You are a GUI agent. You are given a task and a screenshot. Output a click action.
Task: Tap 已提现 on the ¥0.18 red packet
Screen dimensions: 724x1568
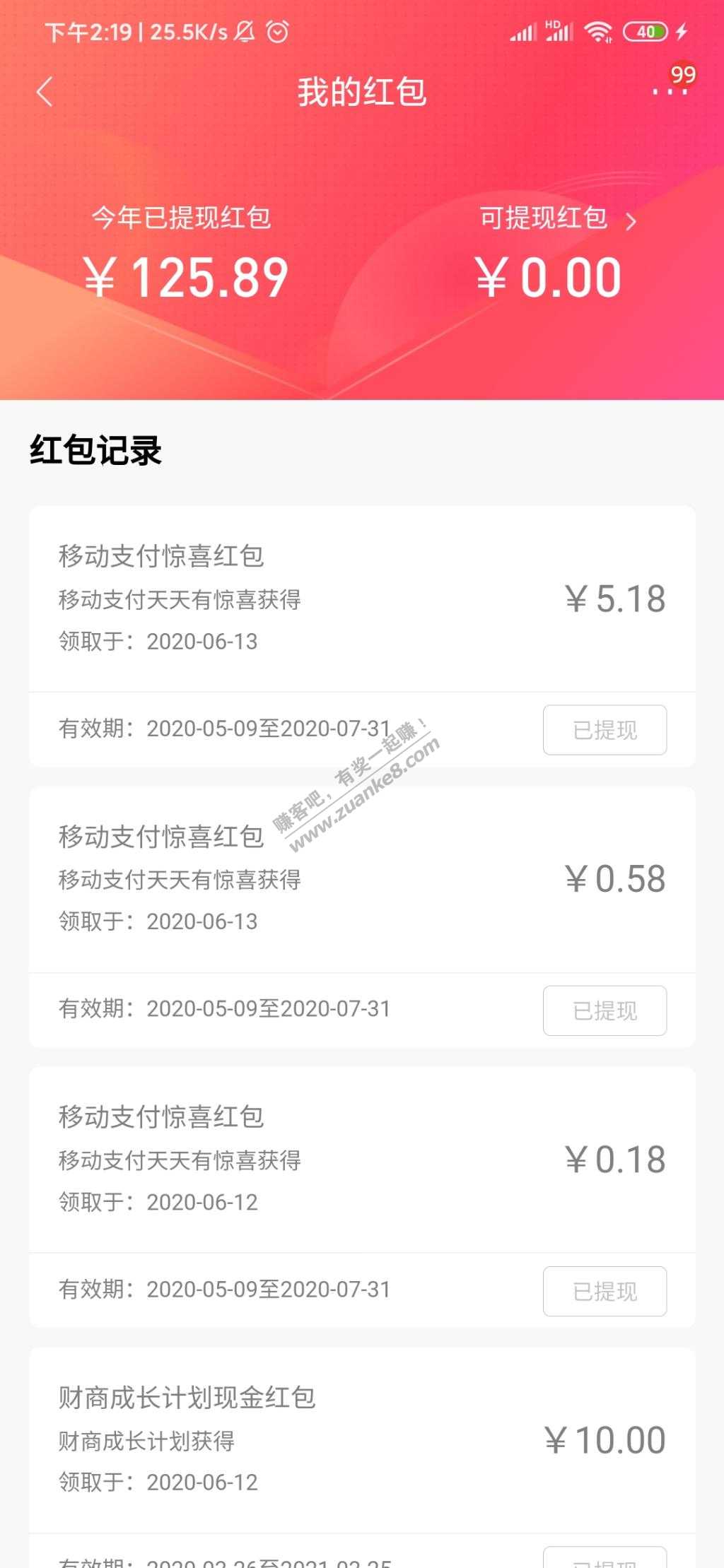tap(605, 1291)
